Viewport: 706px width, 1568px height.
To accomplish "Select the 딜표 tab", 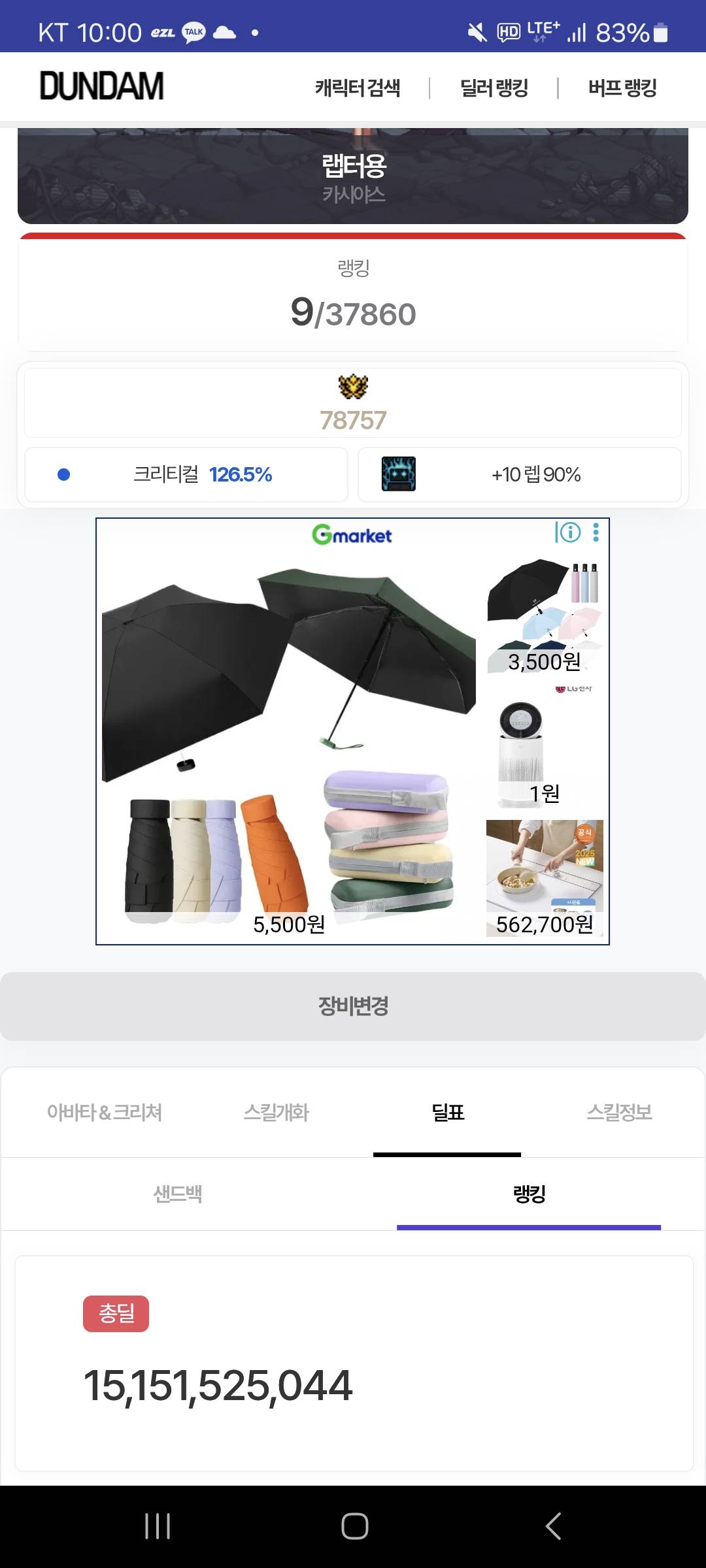I will click(x=448, y=1112).
